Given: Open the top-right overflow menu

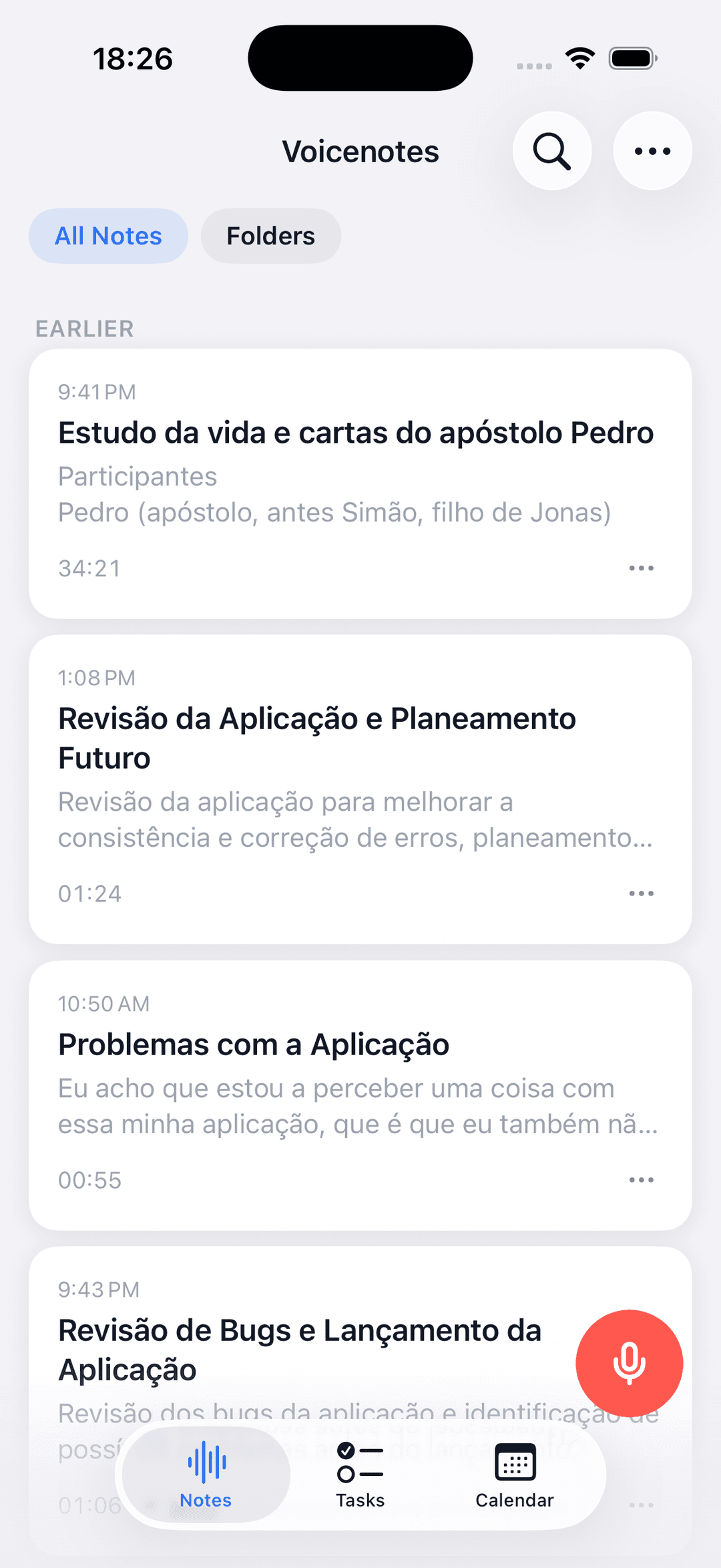Looking at the screenshot, I should coord(652,151).
